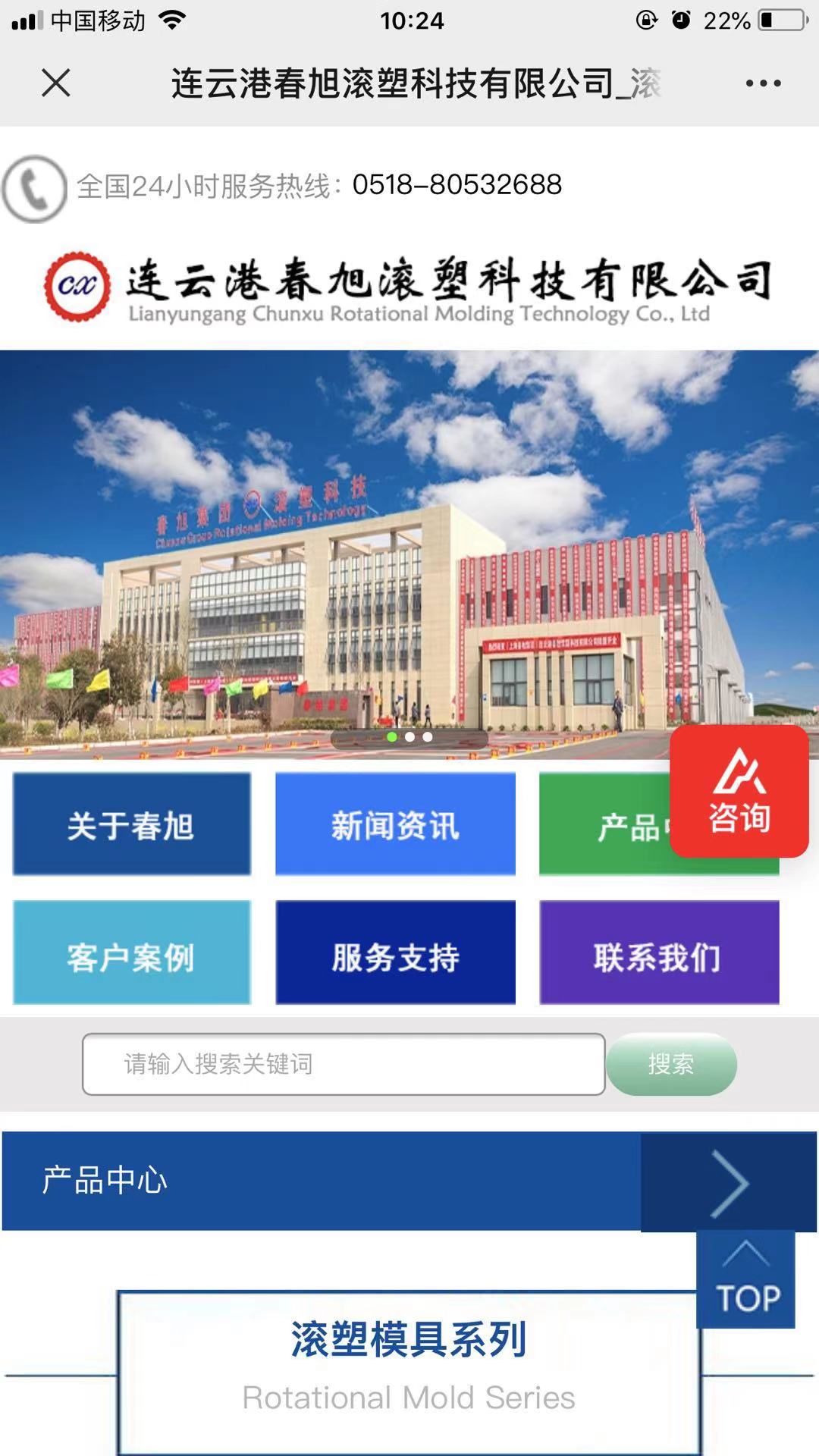The width and height of the screenshot is (819, 1456).
Task: Jump back to top with TOP button
Action: (x=746, y=1279)
